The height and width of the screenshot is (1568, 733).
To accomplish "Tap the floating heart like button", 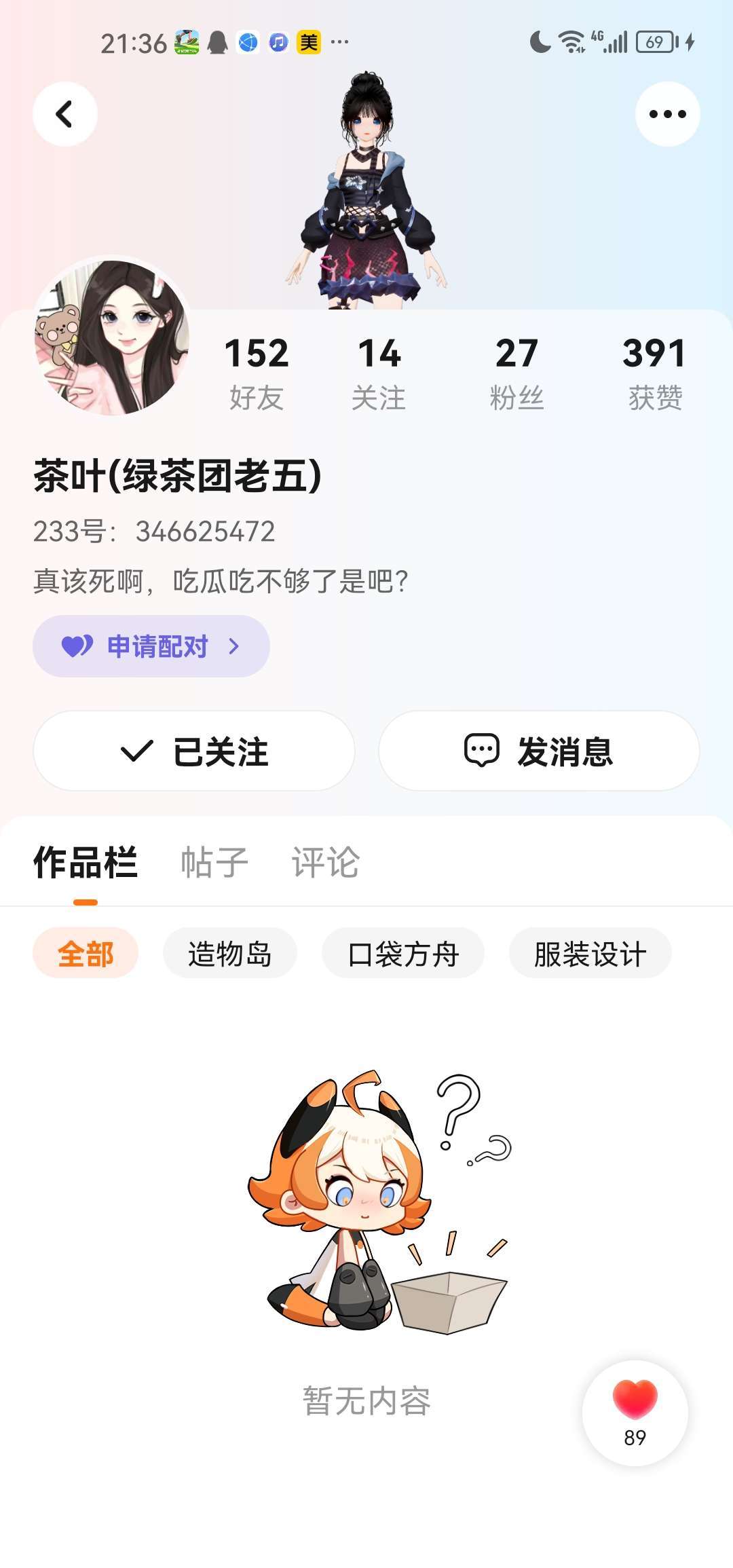I will point(635,1413).
